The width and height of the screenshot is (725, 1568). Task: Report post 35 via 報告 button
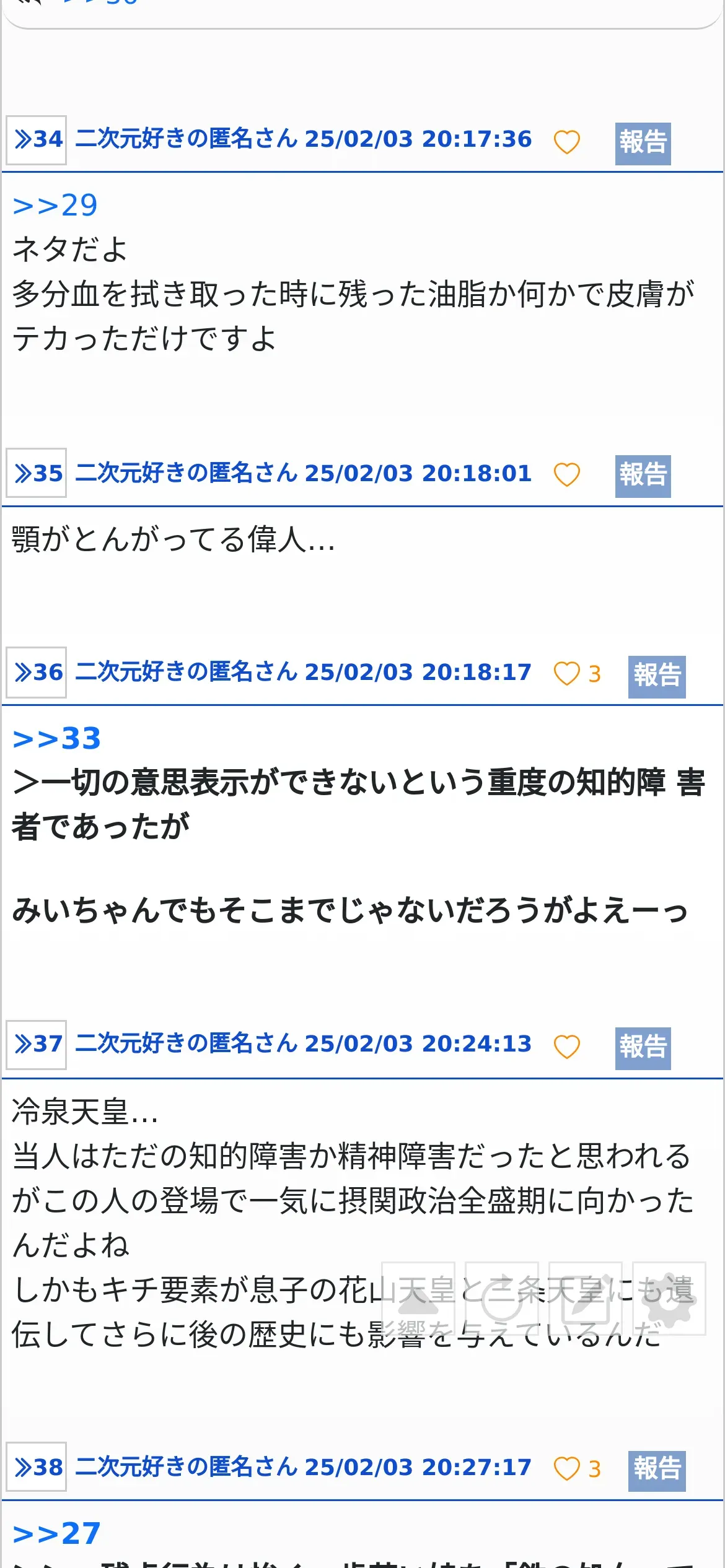coord(643,476)
